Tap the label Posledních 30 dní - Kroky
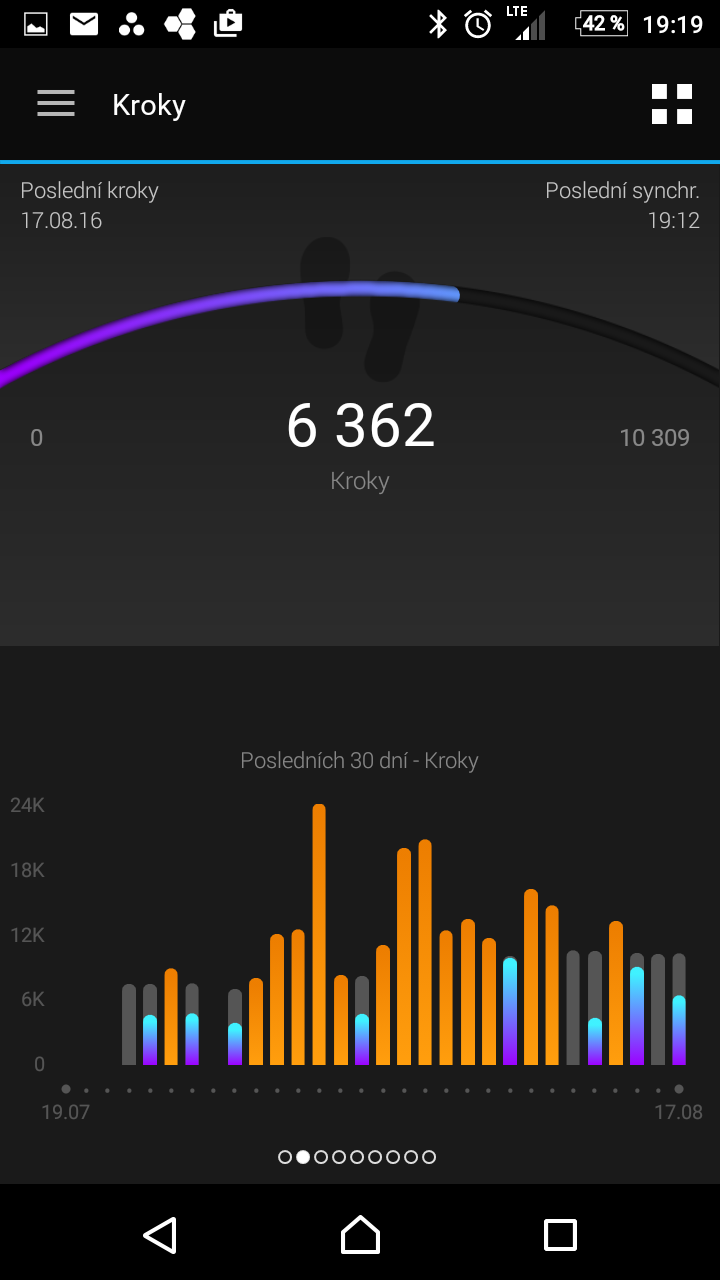The width and height of the screenshot is (720, 1280). (x=360, y=761)
